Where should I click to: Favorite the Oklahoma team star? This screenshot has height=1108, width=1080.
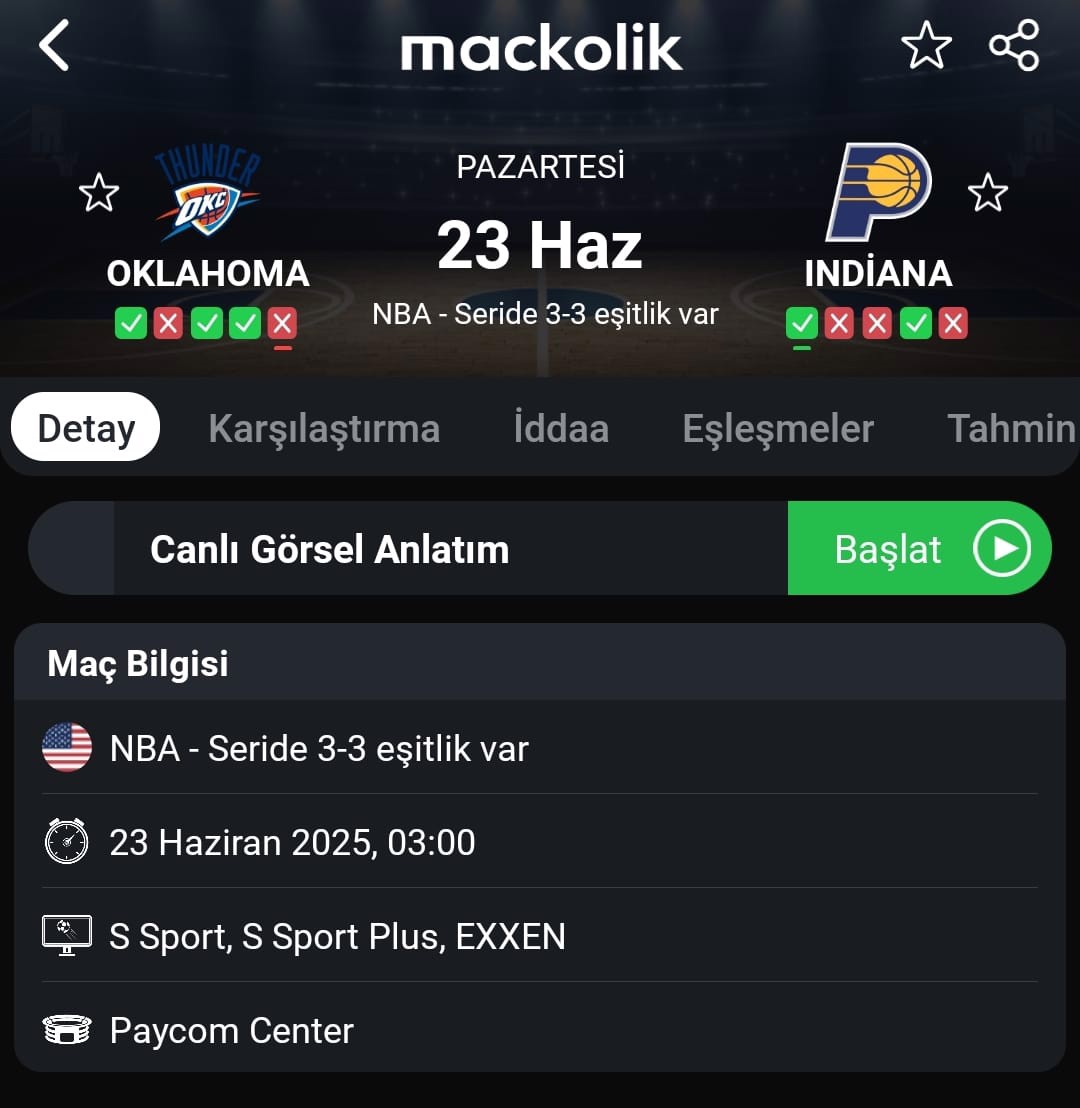pyautogui.click(x=99, y=192)
